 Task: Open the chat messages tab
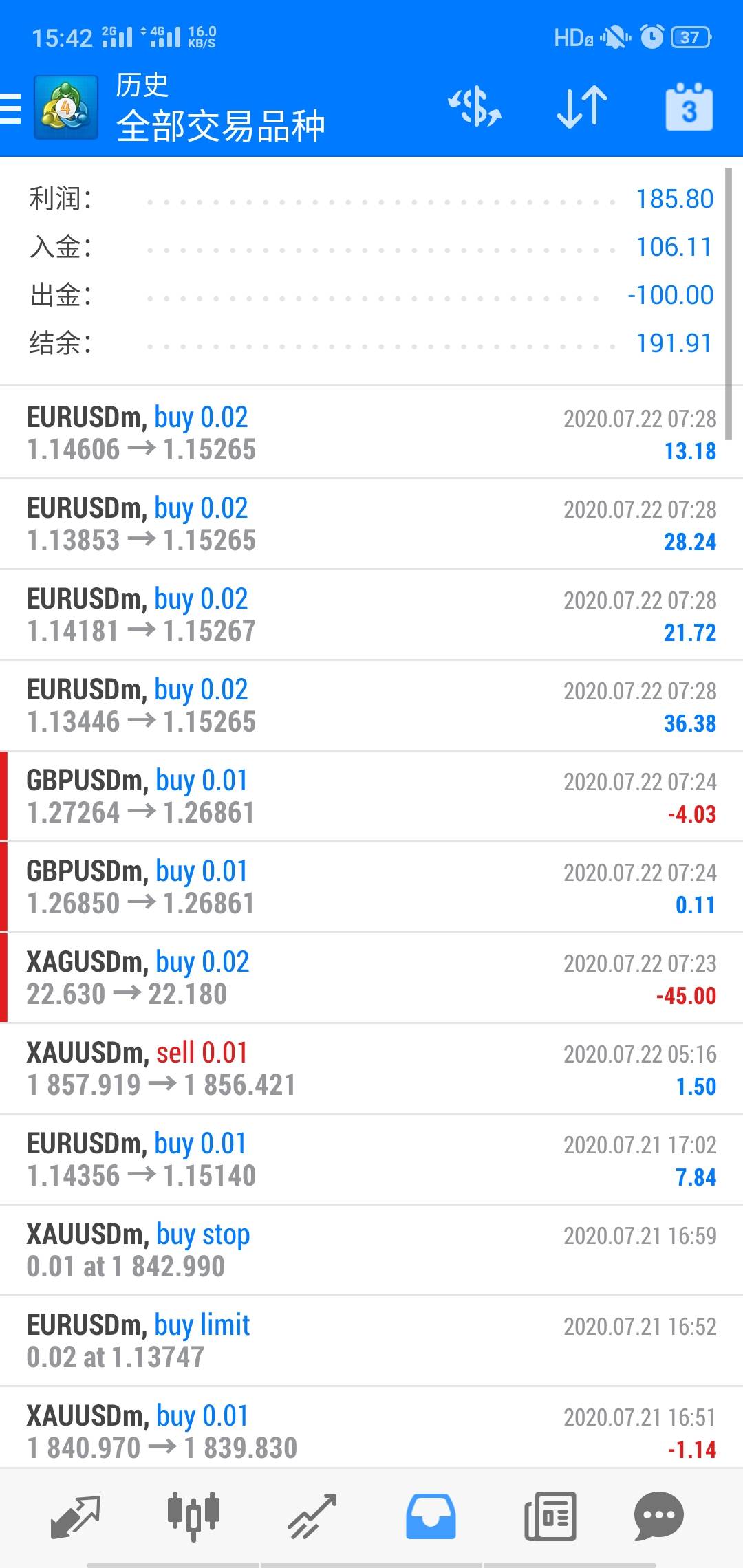click(x=658, y=1516)
